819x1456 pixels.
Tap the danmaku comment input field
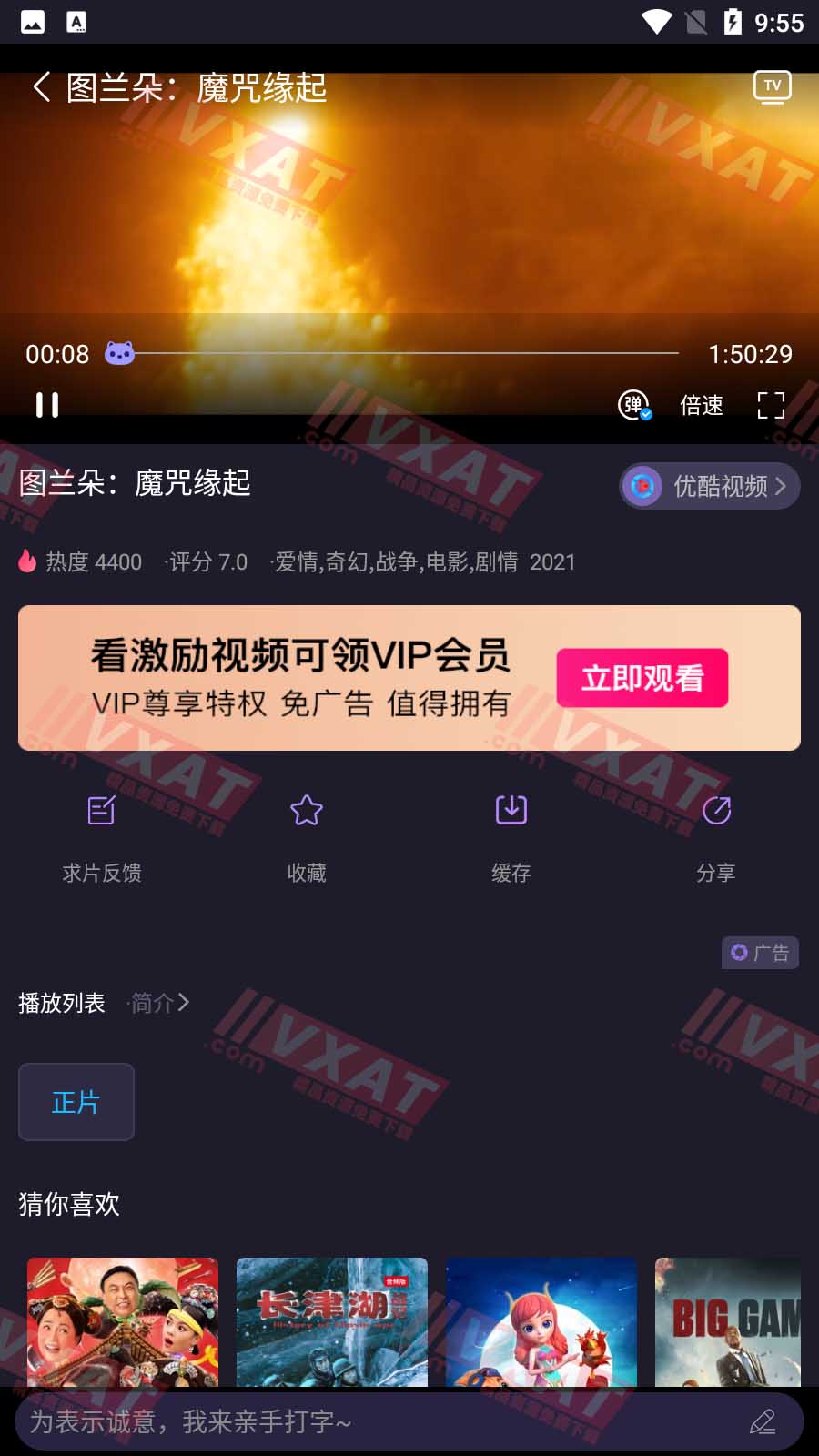click(382, 1421)
